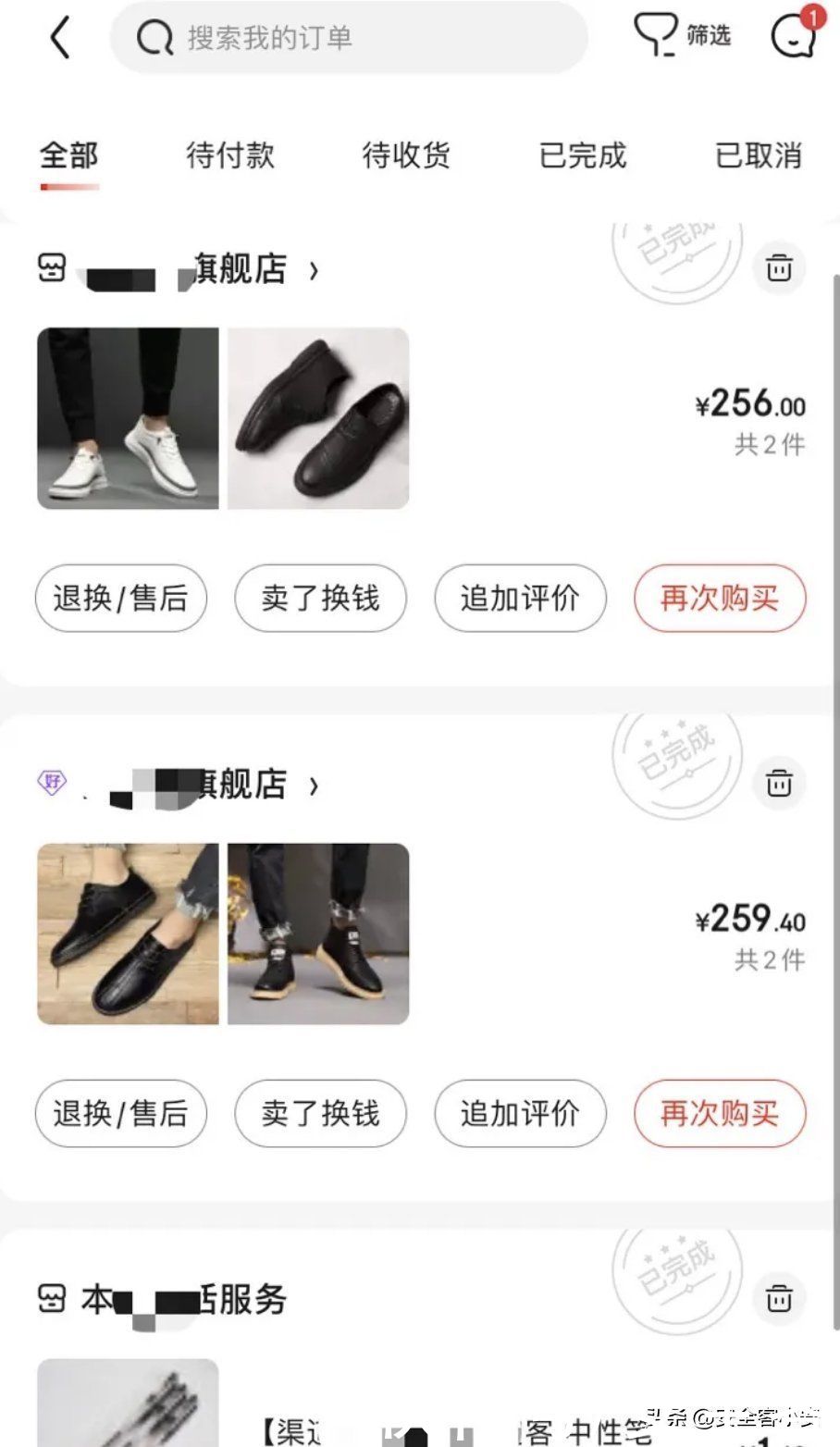The width and height of the screenshot is (840, 1447).
Task: Click 追加评价 on the ¥259.40 order
Action: 520,1115
